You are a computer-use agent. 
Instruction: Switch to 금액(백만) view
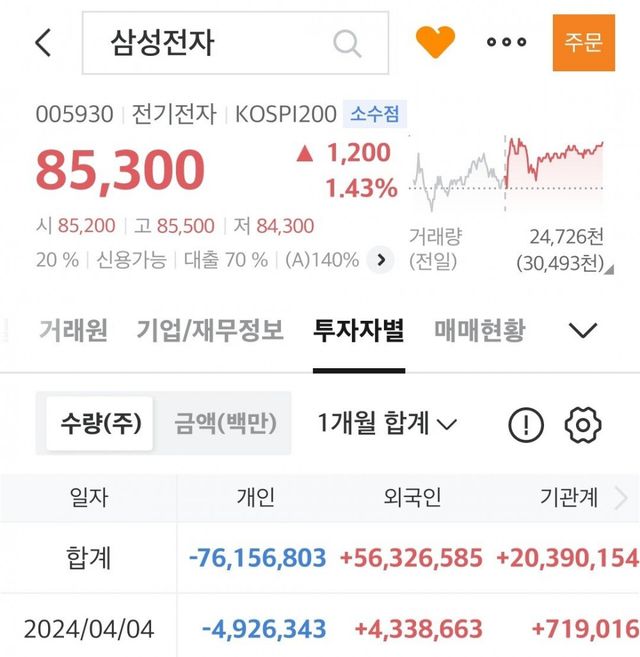(225, 423)
